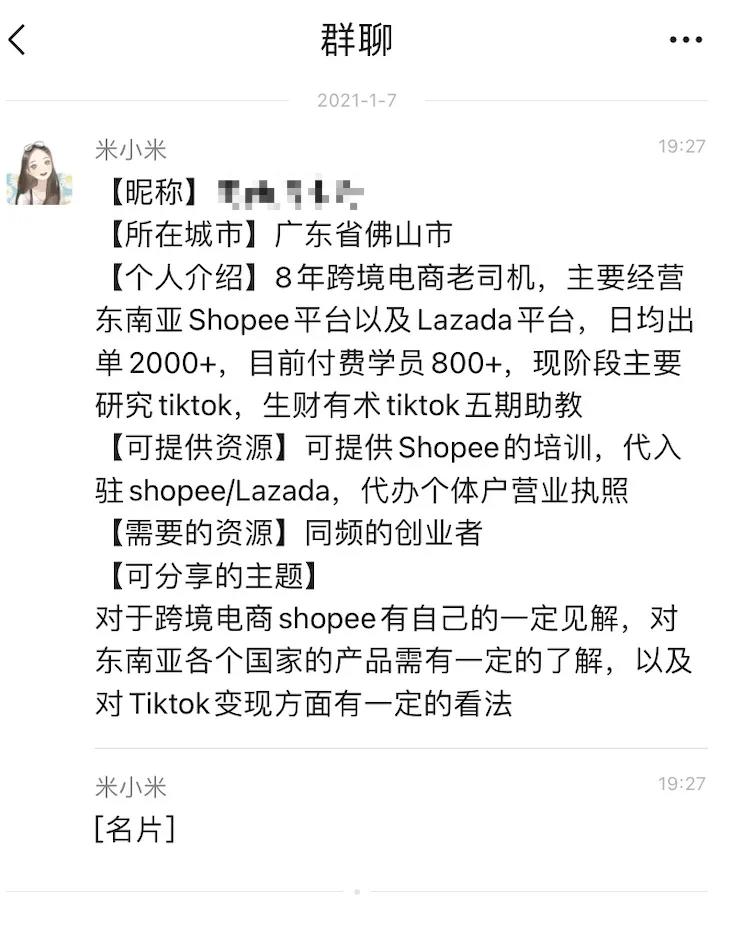Open the three-dot overflow menu
Image resolution: width=734 pixels, height=928 pixels.
(686, 40)
